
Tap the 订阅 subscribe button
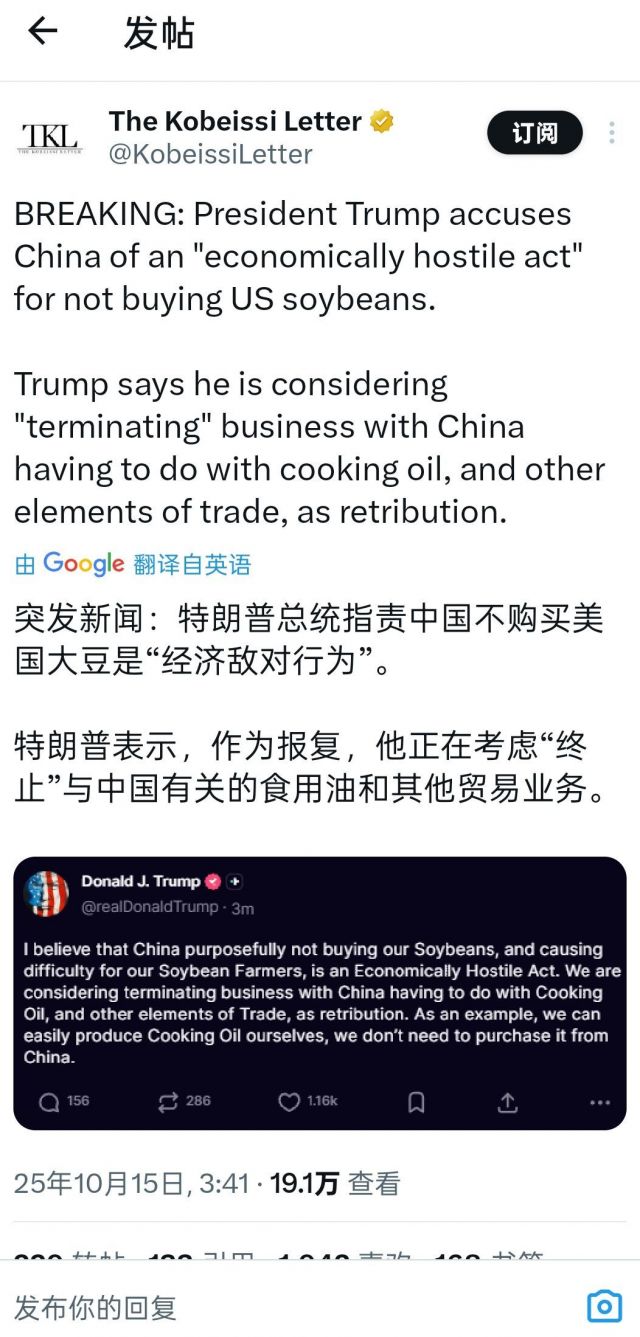pos(534,133)
